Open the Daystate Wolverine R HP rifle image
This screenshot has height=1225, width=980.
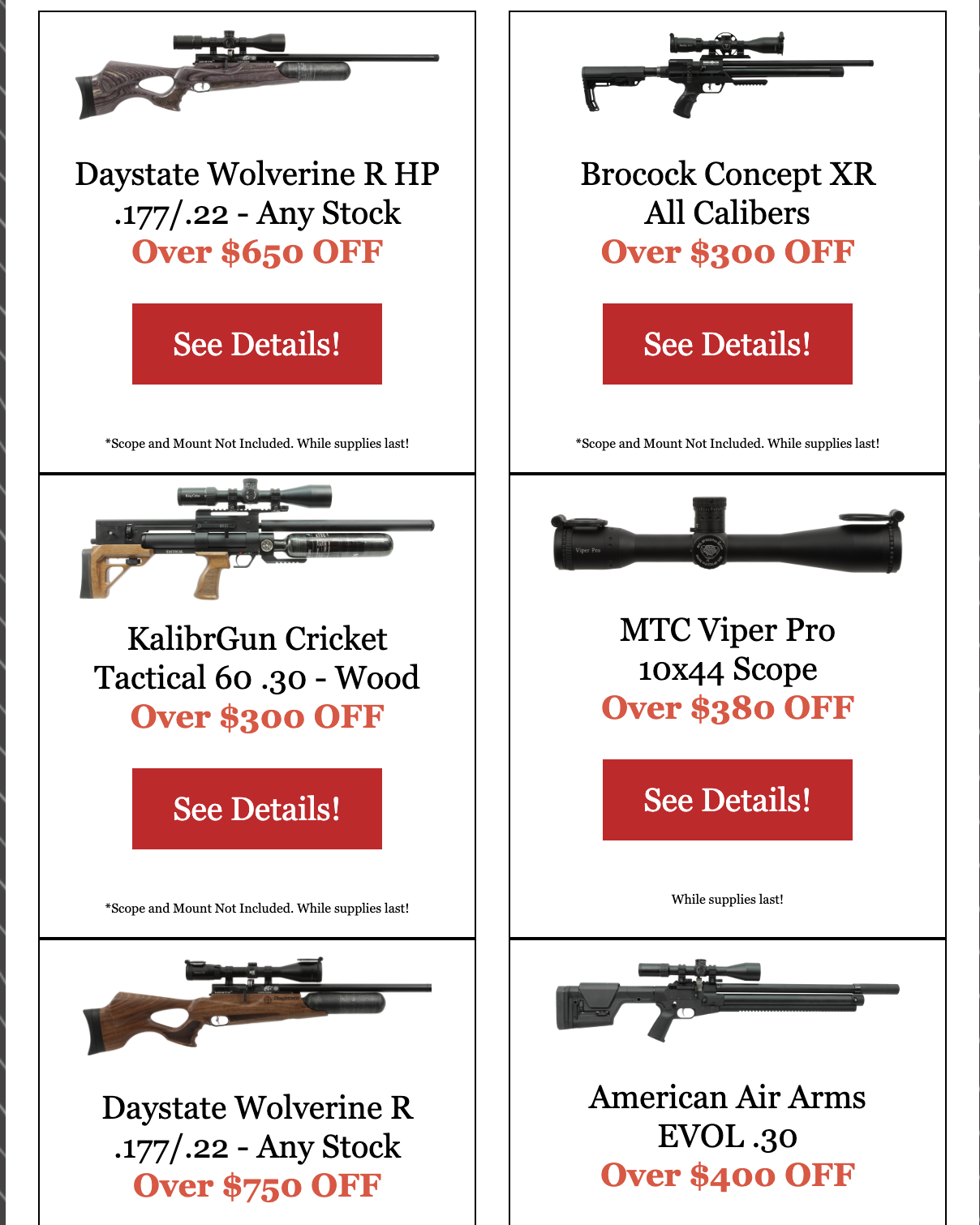click(256, 75)
